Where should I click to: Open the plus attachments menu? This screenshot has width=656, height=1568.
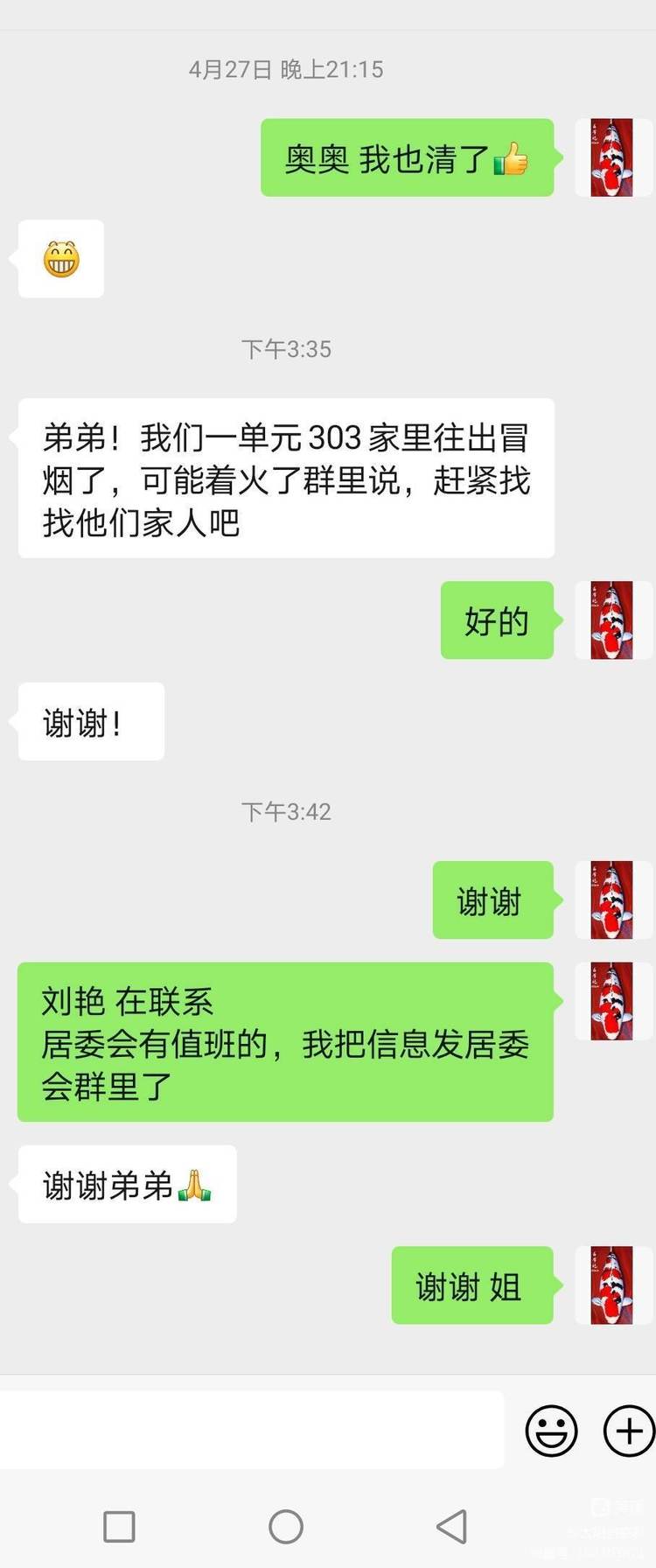click(629, 1431)
